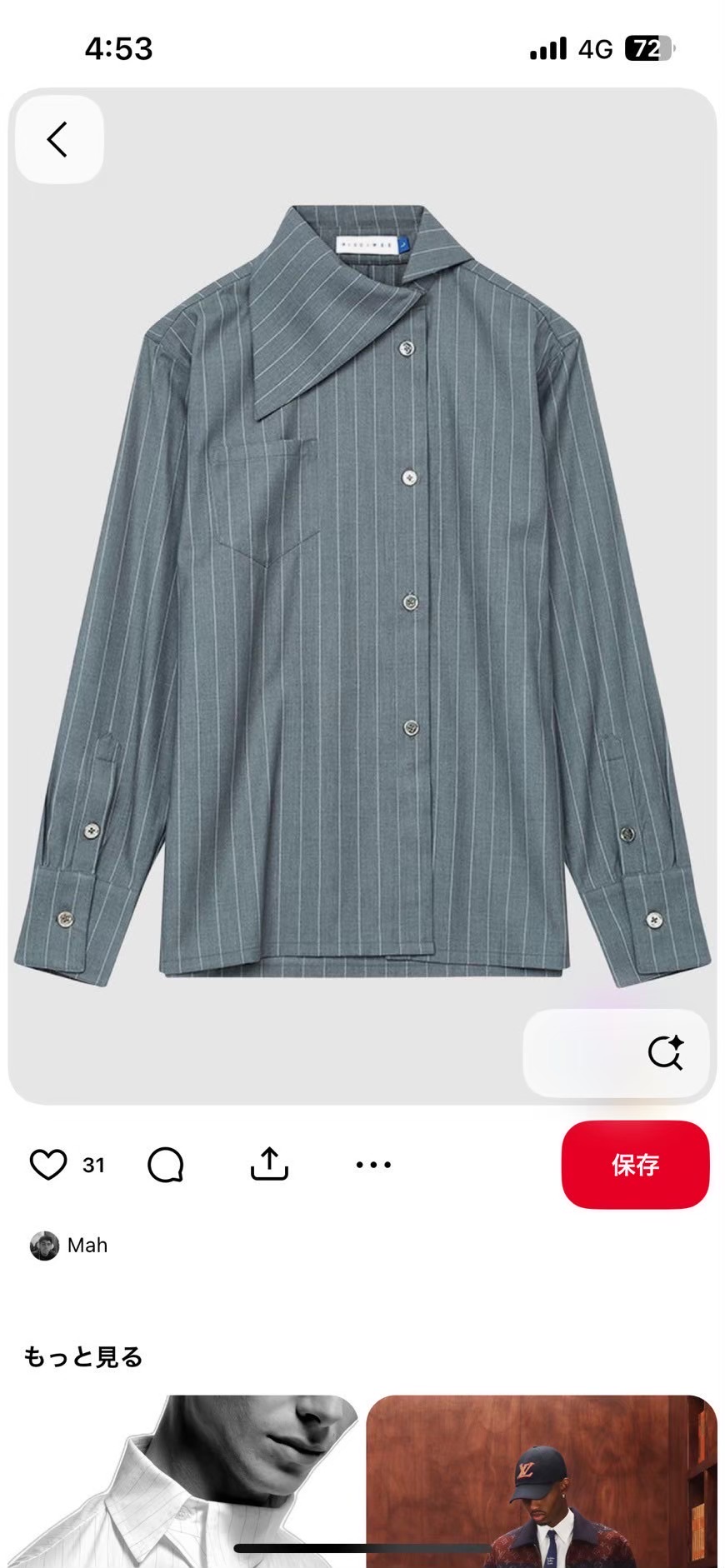Viewport: 725px width, 1568px height.
Task: Share this pin
Action: point(269,1164)
